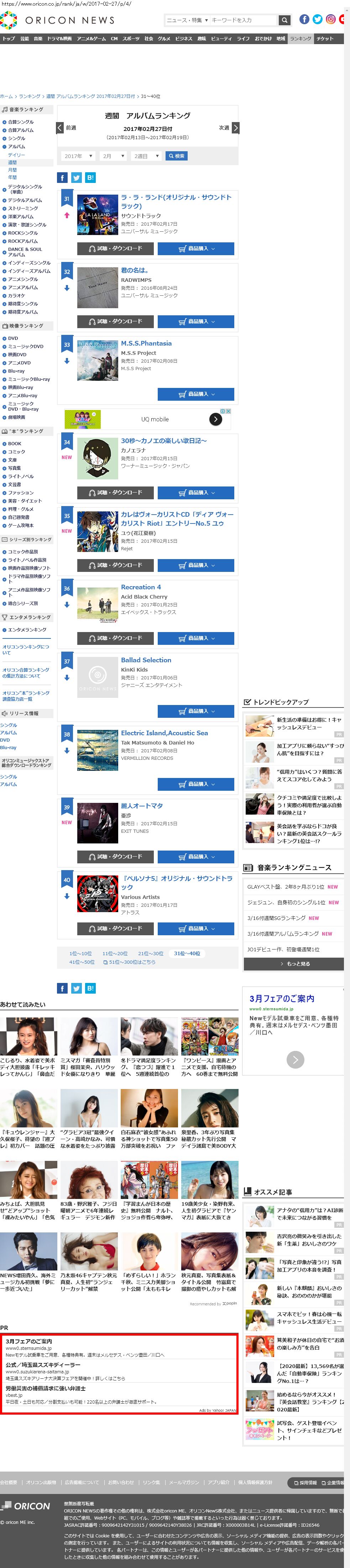Tap the blue 検索 button
The image size is (350, 1568).
click(x=177, y=157)
